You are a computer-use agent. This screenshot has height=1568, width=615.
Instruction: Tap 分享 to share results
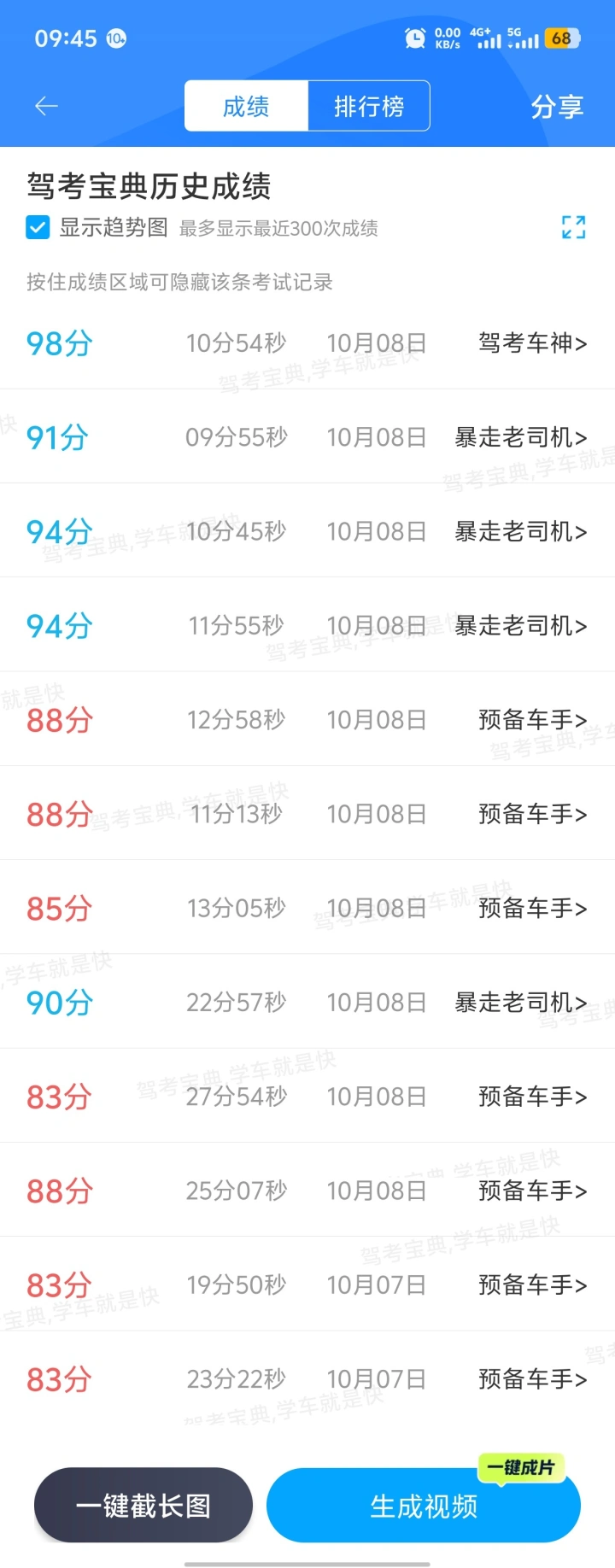(x=557, y=106)
